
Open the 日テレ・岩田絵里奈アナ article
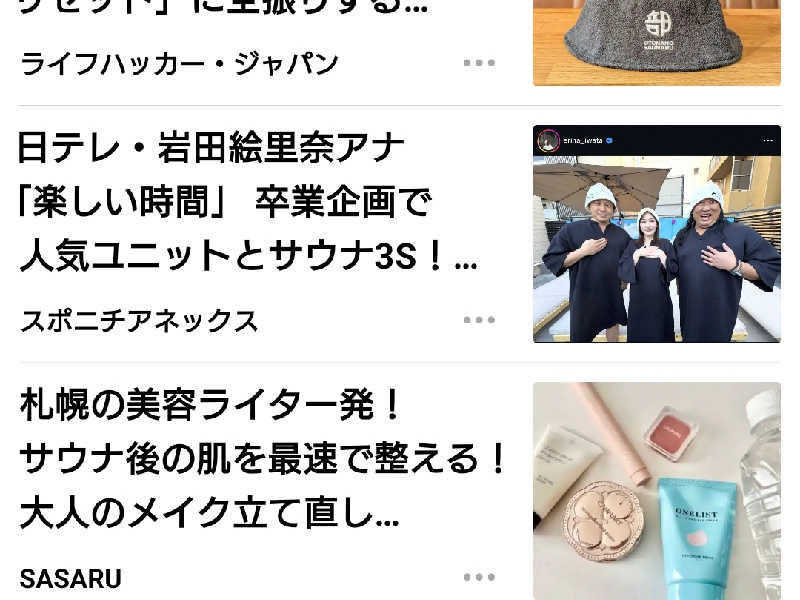click(x=248, y=205)
